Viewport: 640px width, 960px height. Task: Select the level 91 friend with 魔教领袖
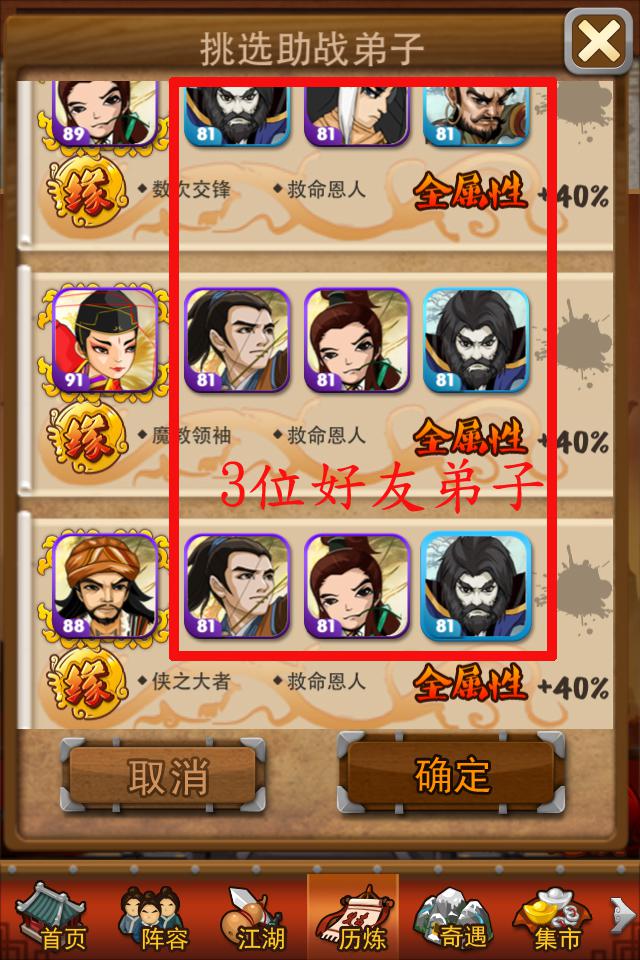(x=104, y=340)
